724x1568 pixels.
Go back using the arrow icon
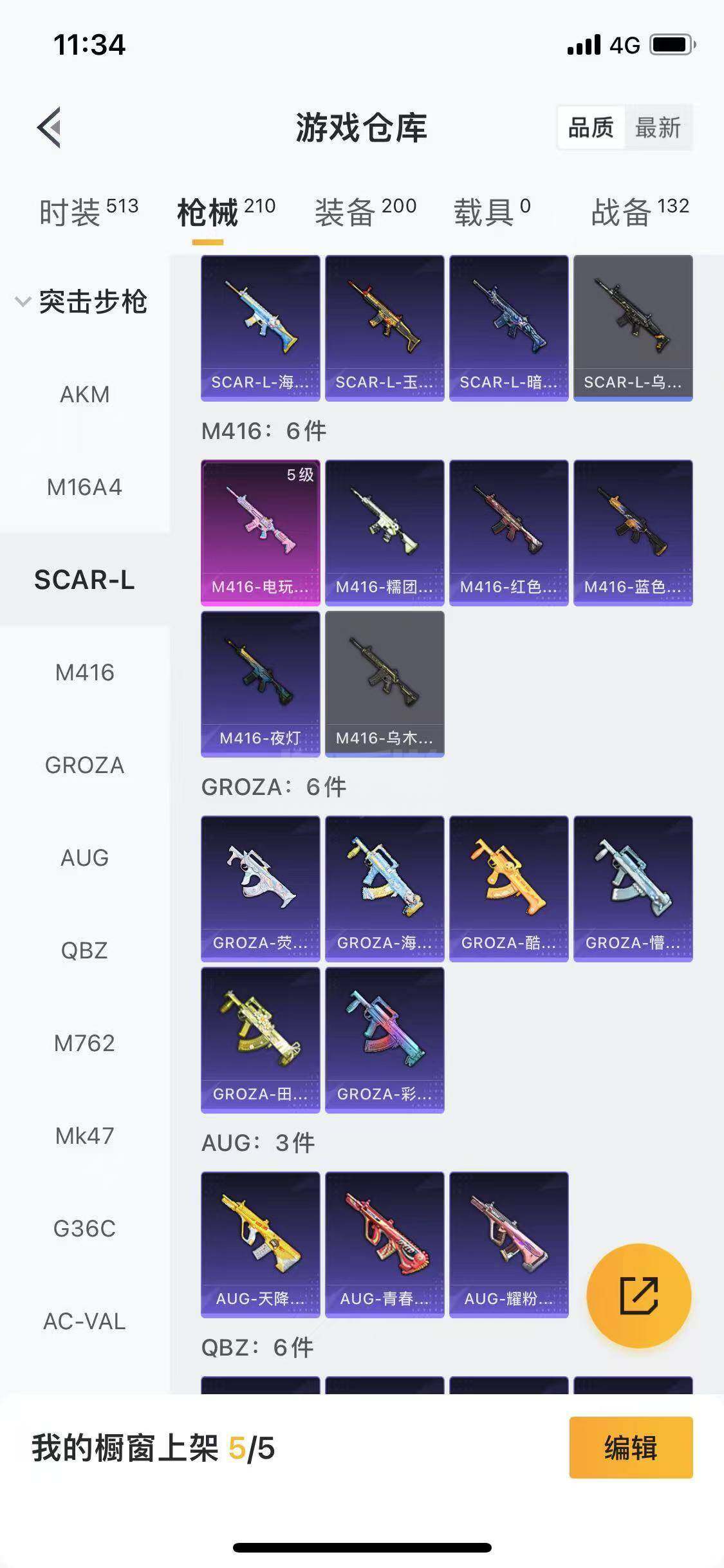click(49, 127)
